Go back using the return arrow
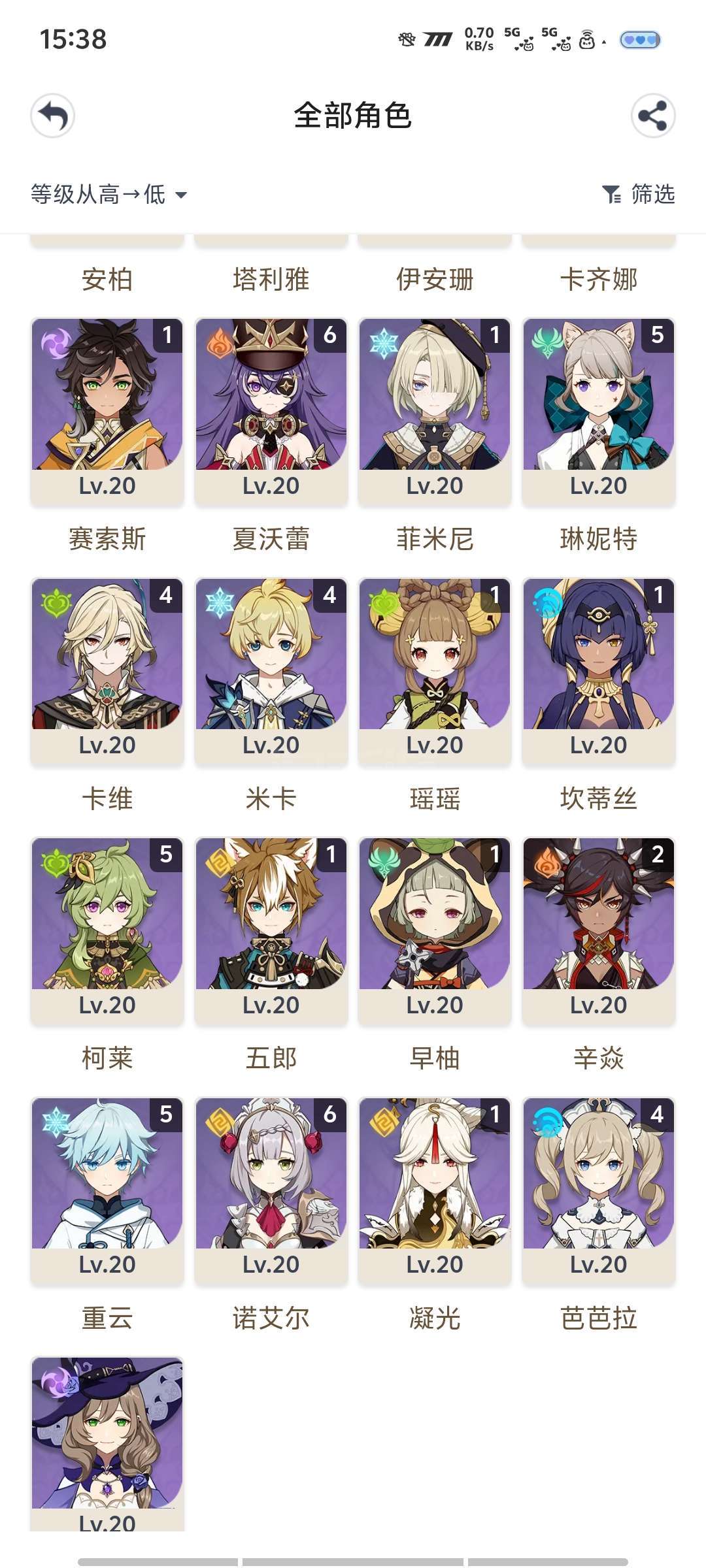The width and height of the screenshot is (706, 1568). pos(53,116)
